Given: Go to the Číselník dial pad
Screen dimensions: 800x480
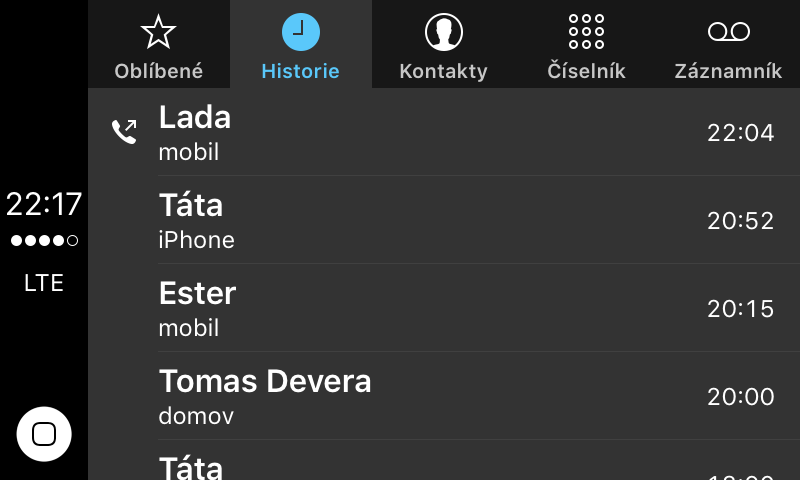Looking at the screenshot, I should 586,45.
